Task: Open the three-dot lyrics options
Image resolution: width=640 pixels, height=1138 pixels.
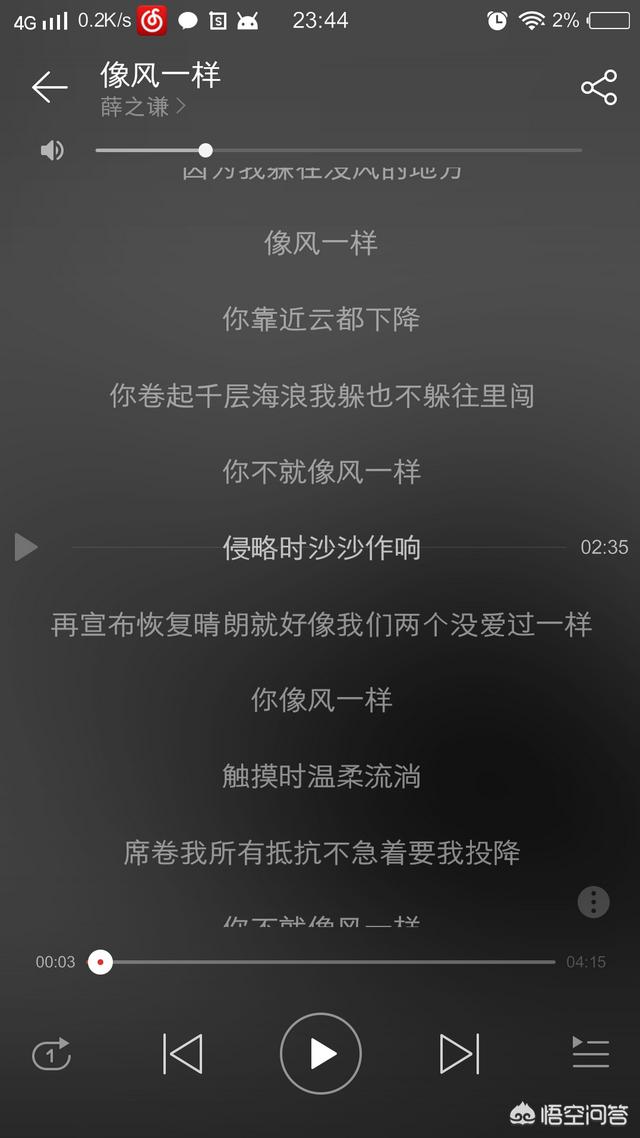Action: pyautogui.click(x=593, y=902)
